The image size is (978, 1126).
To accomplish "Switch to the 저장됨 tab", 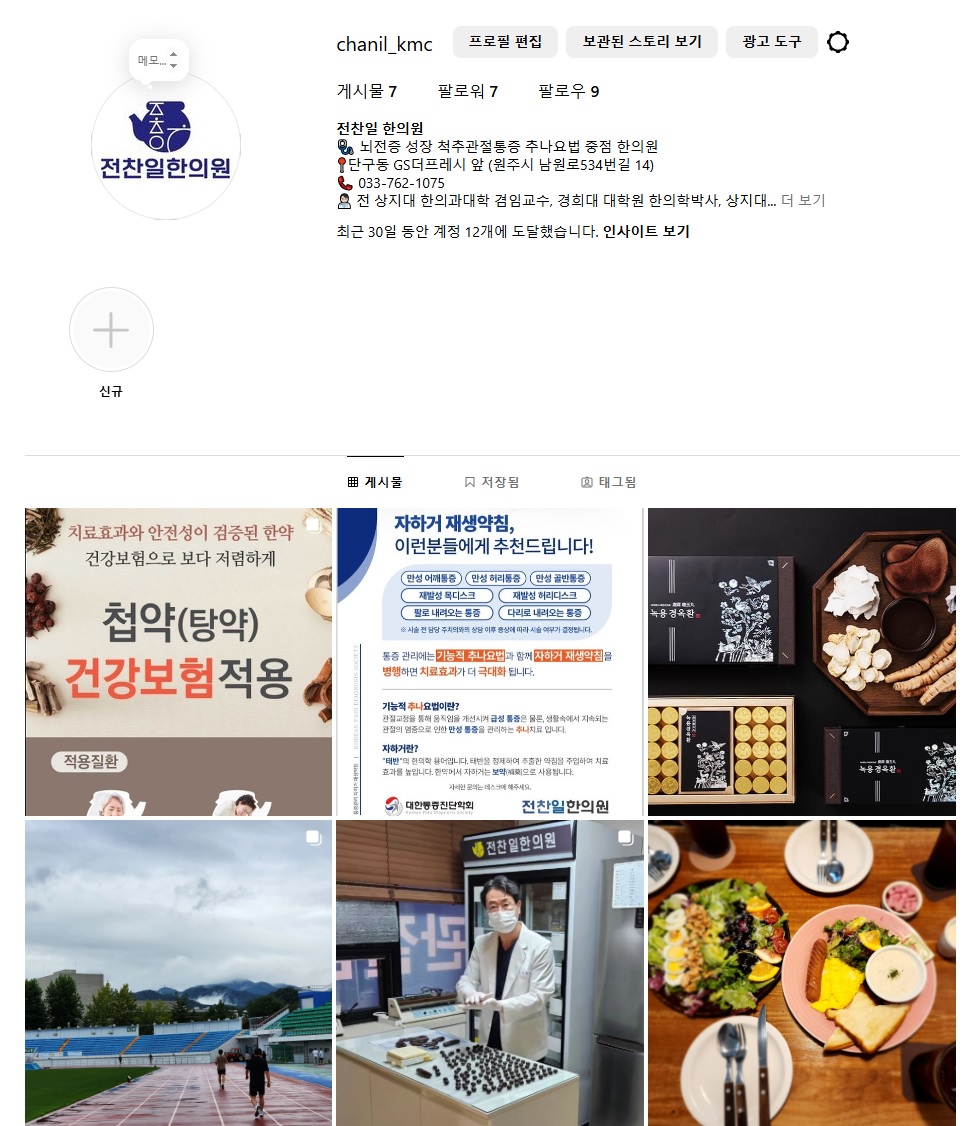I will click(x=492, y=482).
